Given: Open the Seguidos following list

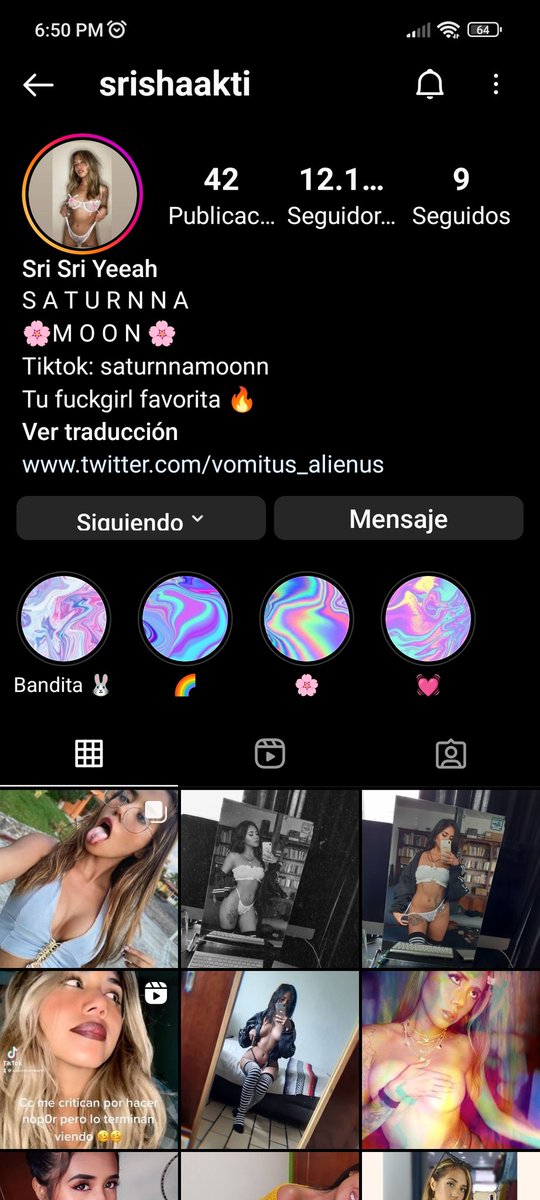Looking at the screenshot, I should pyautogui.click(x=461, y=197).
